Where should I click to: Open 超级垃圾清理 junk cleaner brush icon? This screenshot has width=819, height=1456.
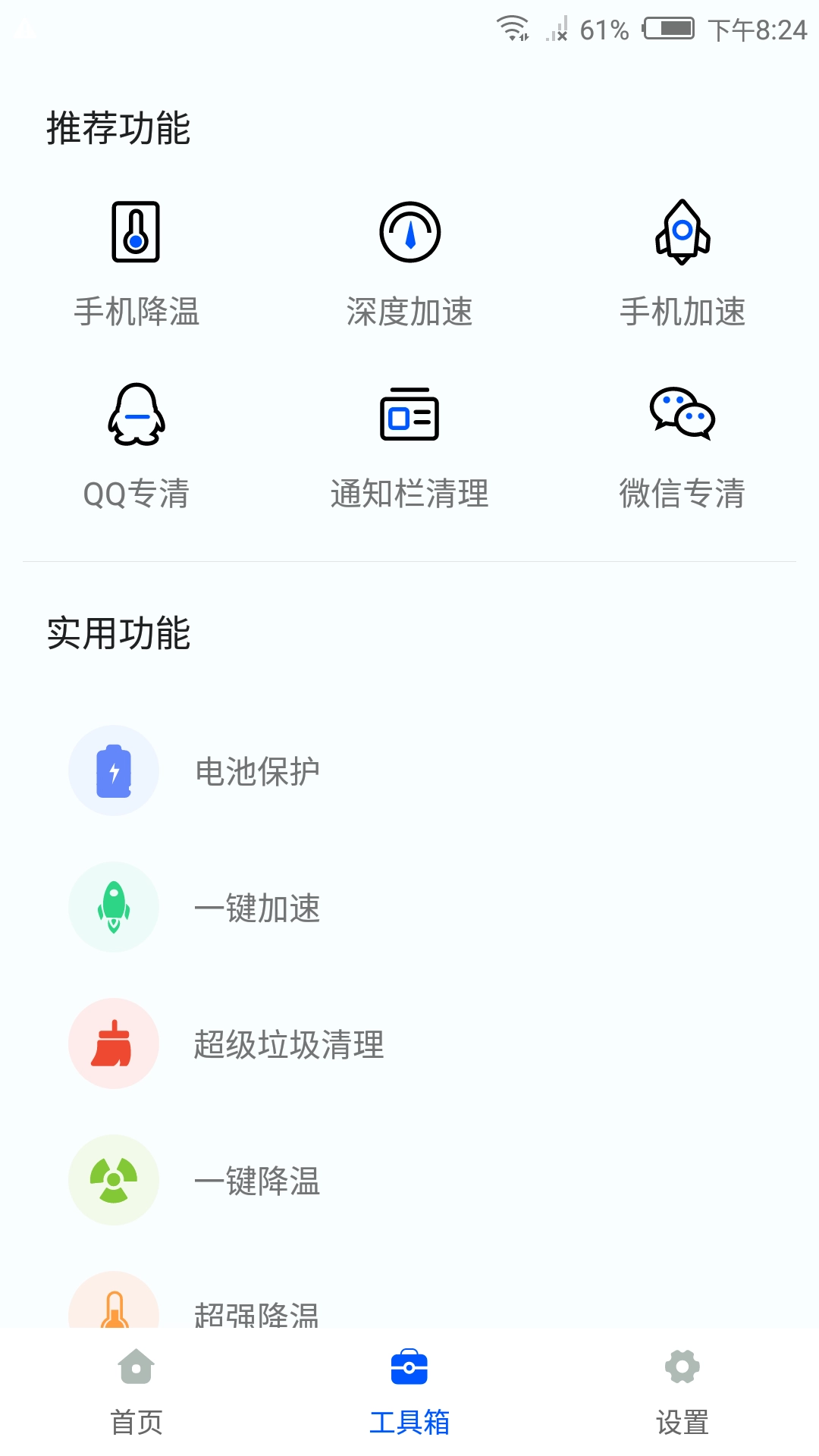(114, 1045)
